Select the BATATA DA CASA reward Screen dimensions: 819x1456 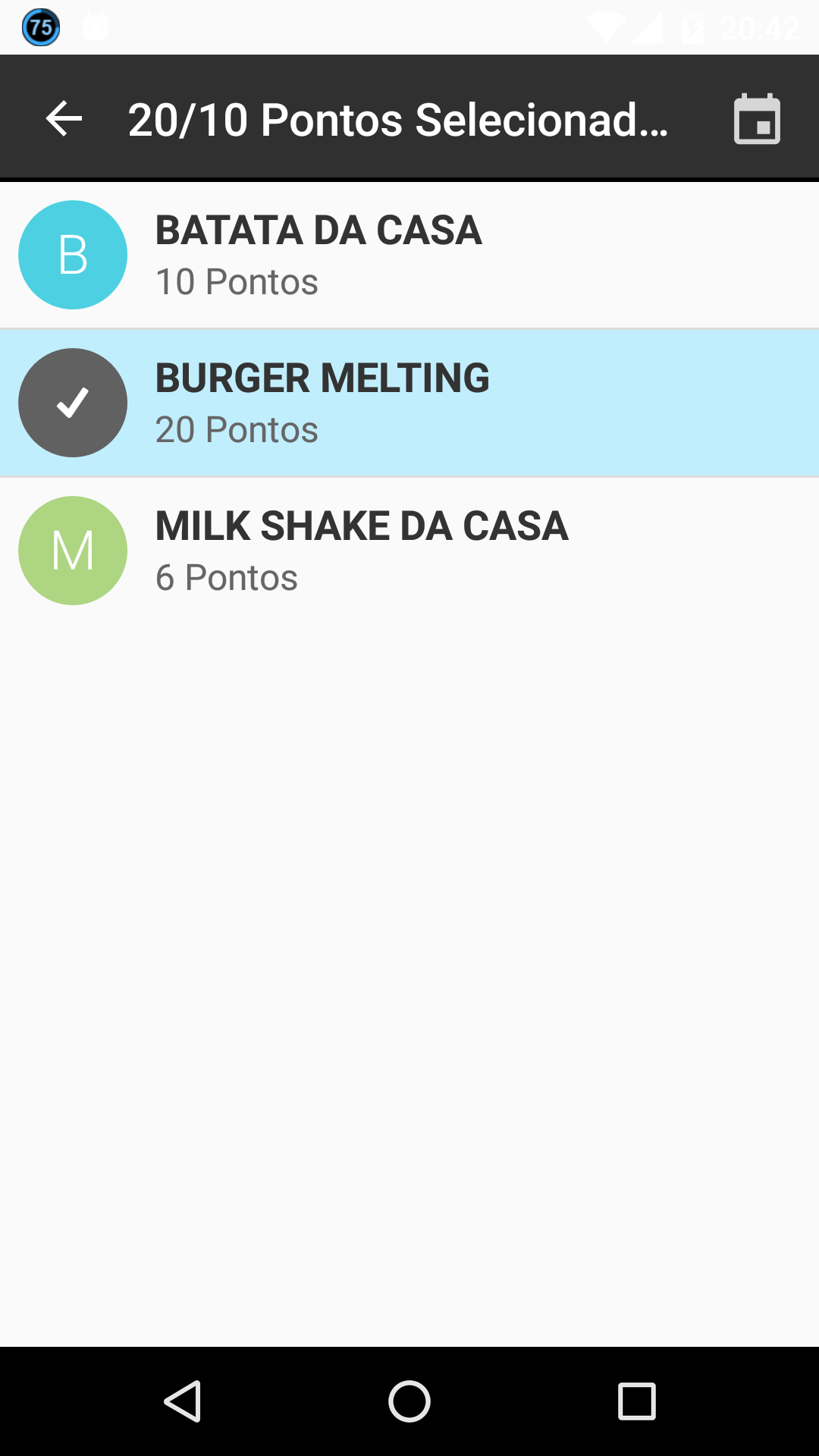[x=409, y=255]
